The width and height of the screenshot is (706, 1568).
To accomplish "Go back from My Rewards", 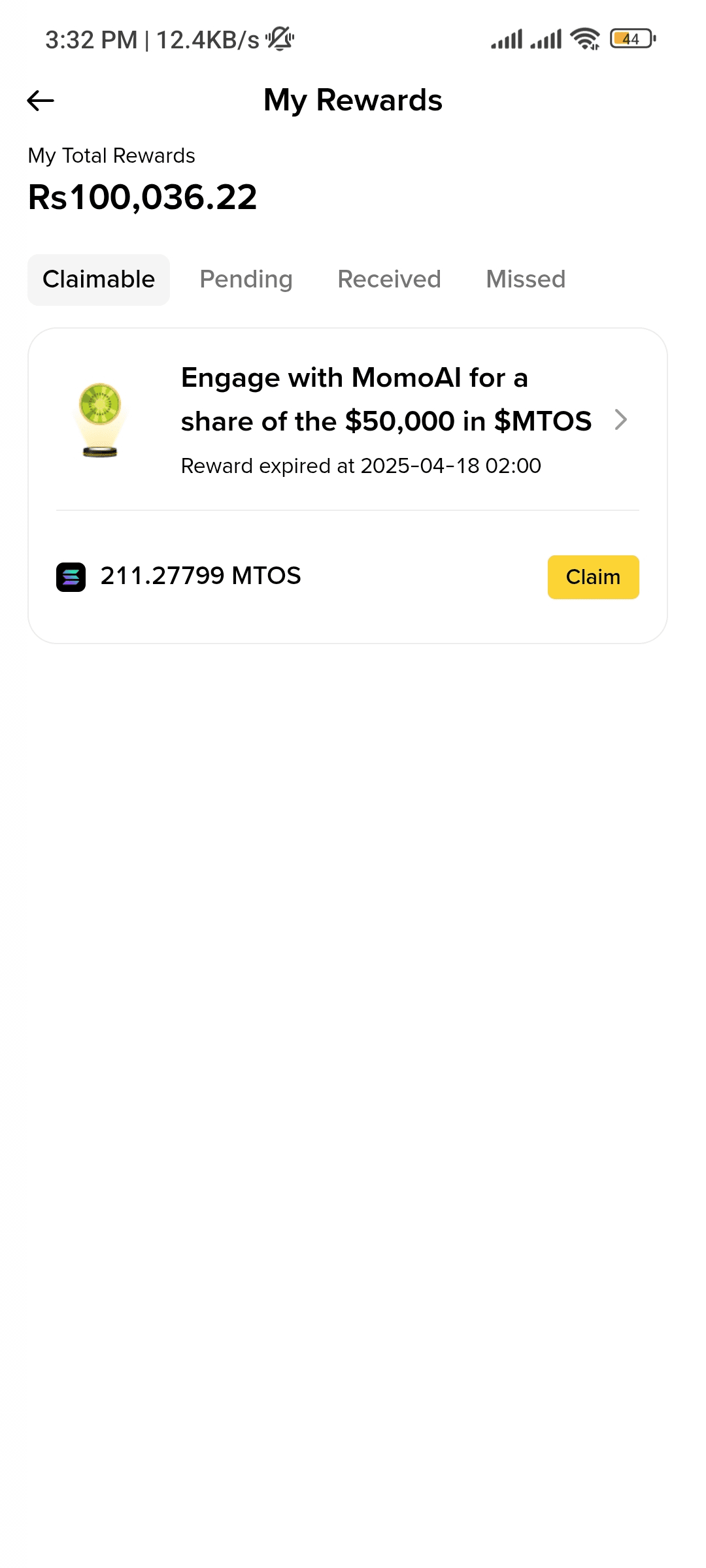I will 41,101.
